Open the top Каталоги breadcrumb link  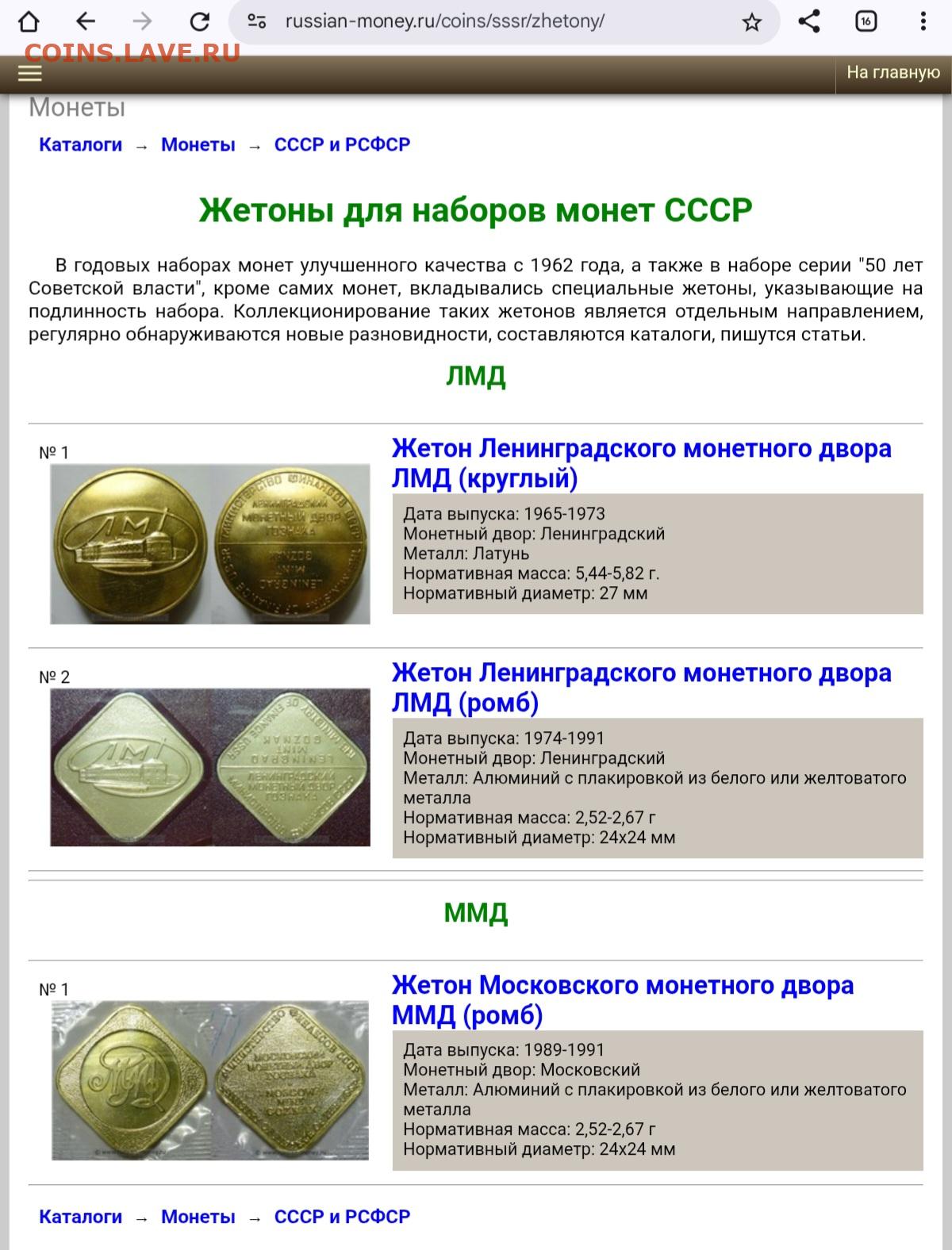point(80,144)
